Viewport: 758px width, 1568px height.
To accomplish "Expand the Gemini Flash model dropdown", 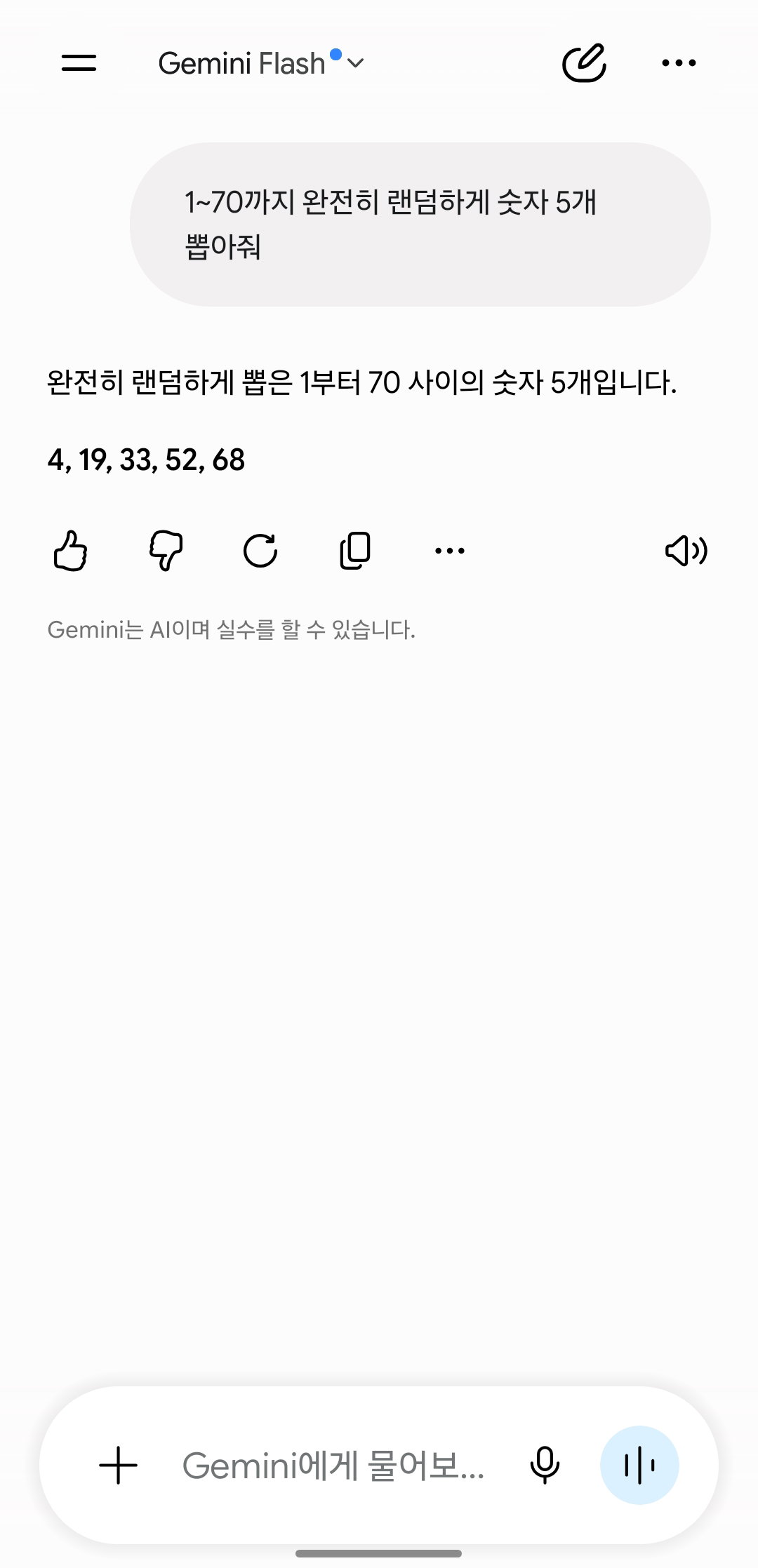I will tap(261, 63).
